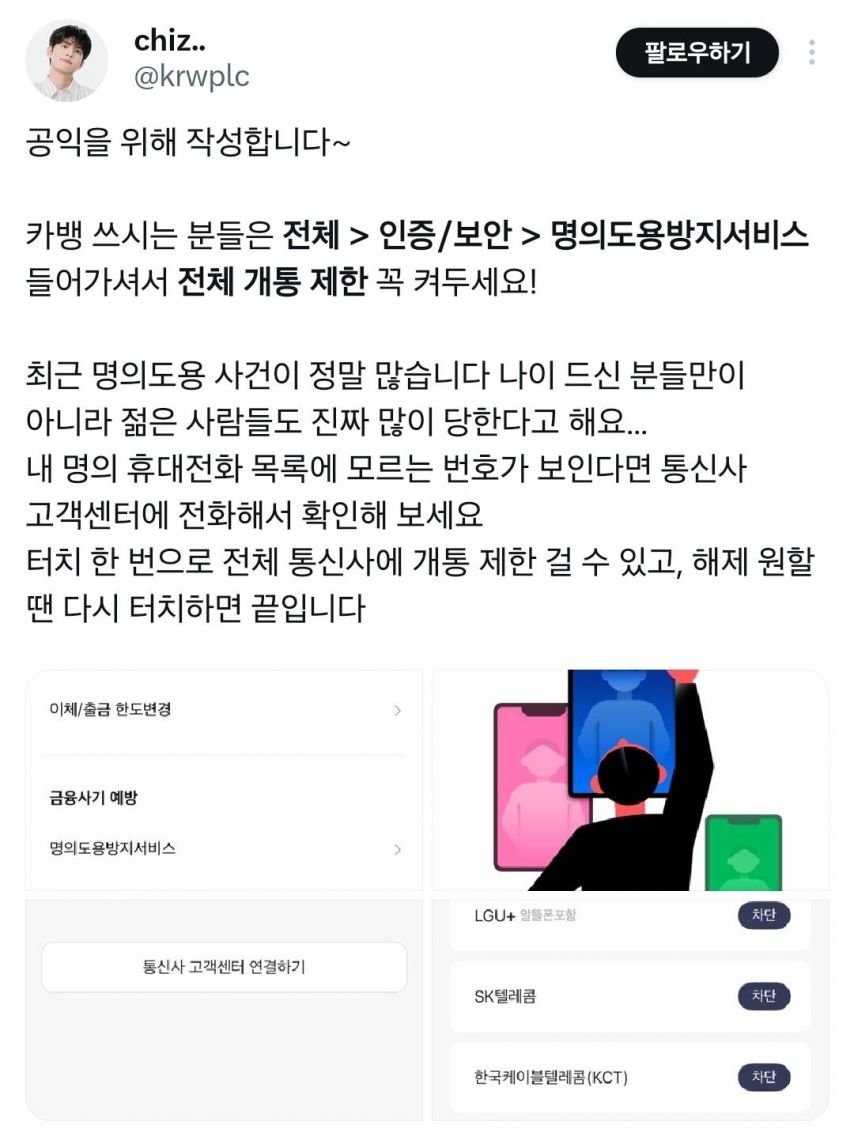Open the post's overflow menu
The height and width of the screenshot is (1144, 854).
click(x=812, y=53)
